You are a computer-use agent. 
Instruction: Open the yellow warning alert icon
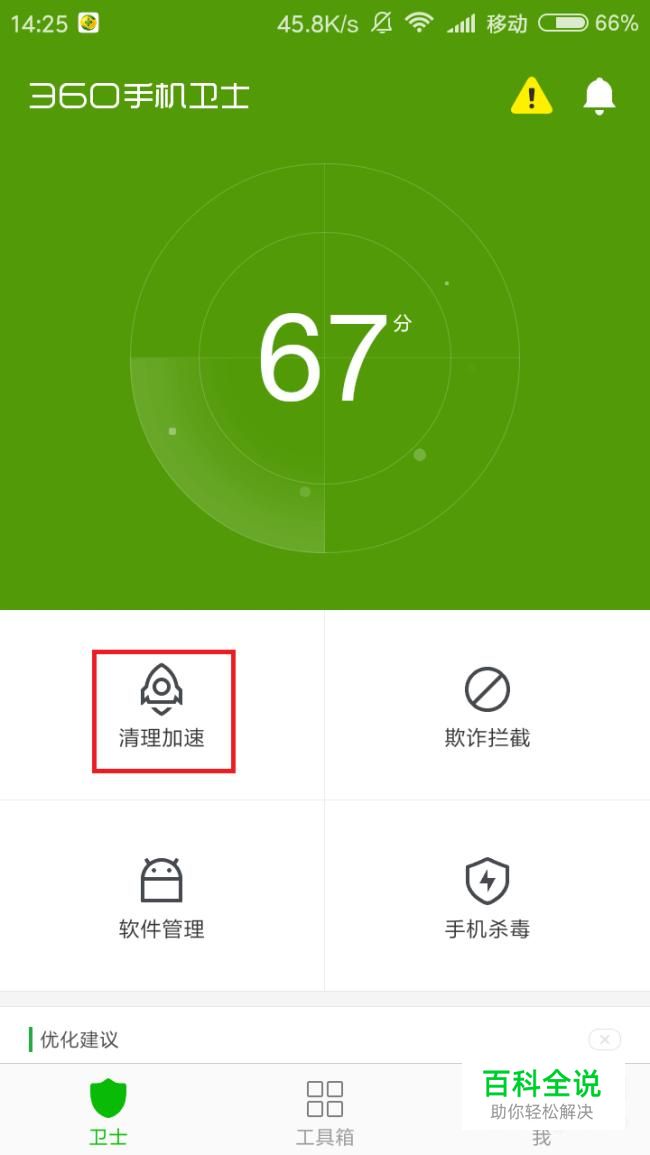531,96
